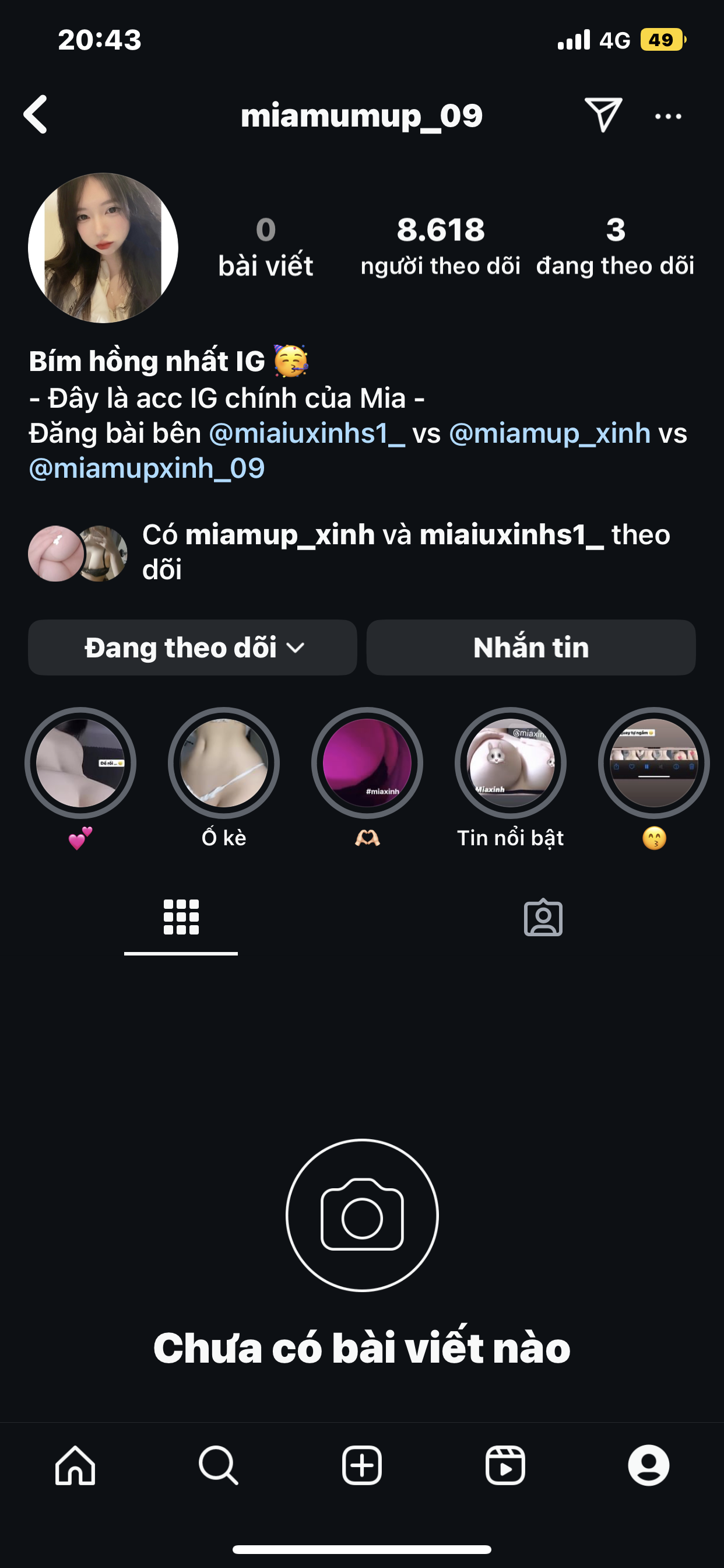Select the posts grid tab
The height and width of the screenshot is (1568, 724).
click(x=181, y=918)
